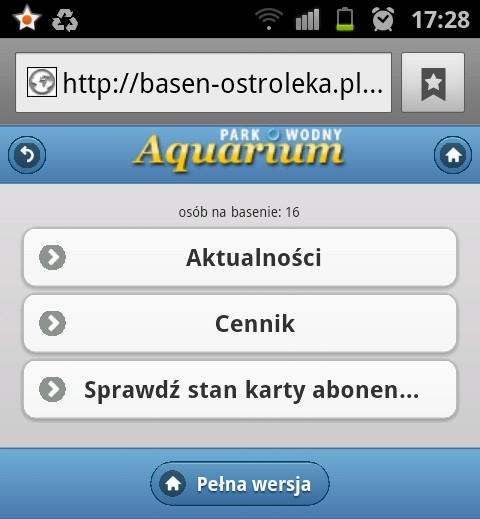
Task: Open the browser bookmarks button
Action: (x=433, y=82)
